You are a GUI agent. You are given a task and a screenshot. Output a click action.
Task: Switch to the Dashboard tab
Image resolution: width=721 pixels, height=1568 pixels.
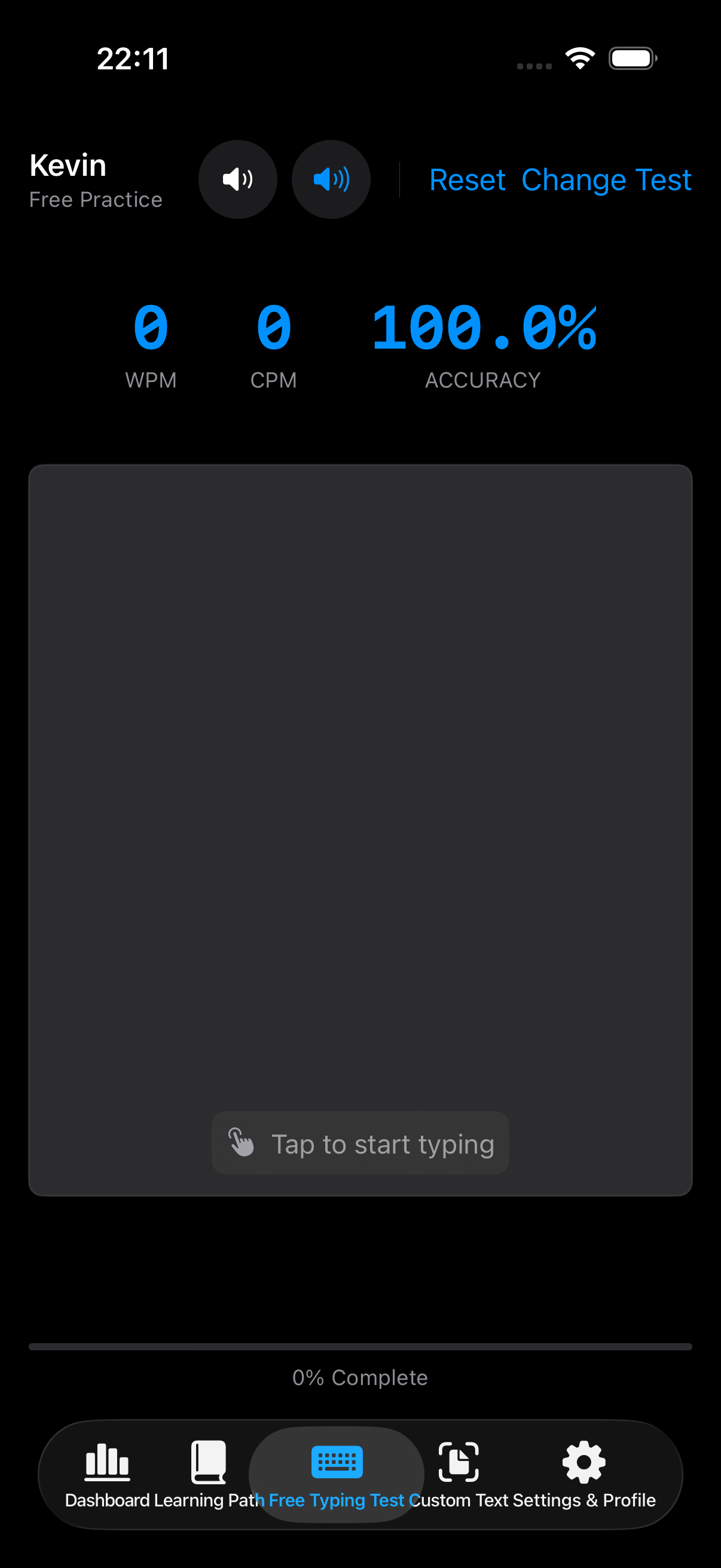107,1473
